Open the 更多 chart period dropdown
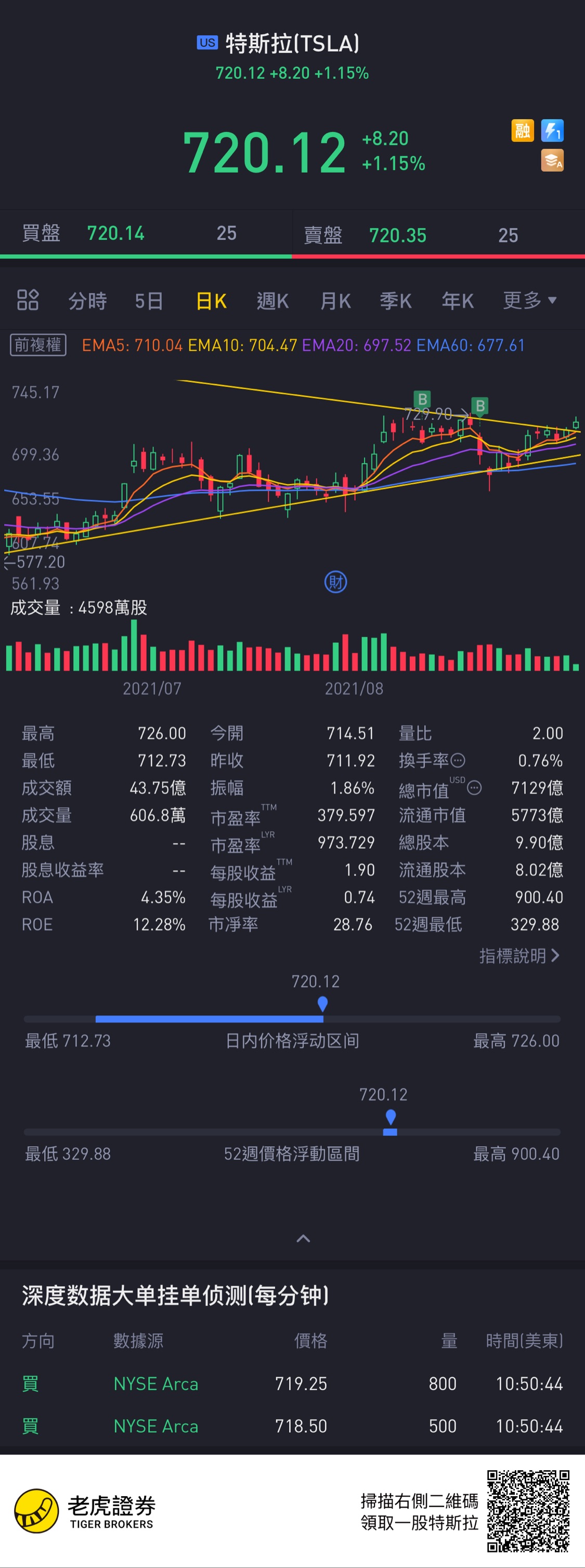 [x=529, y=300]
